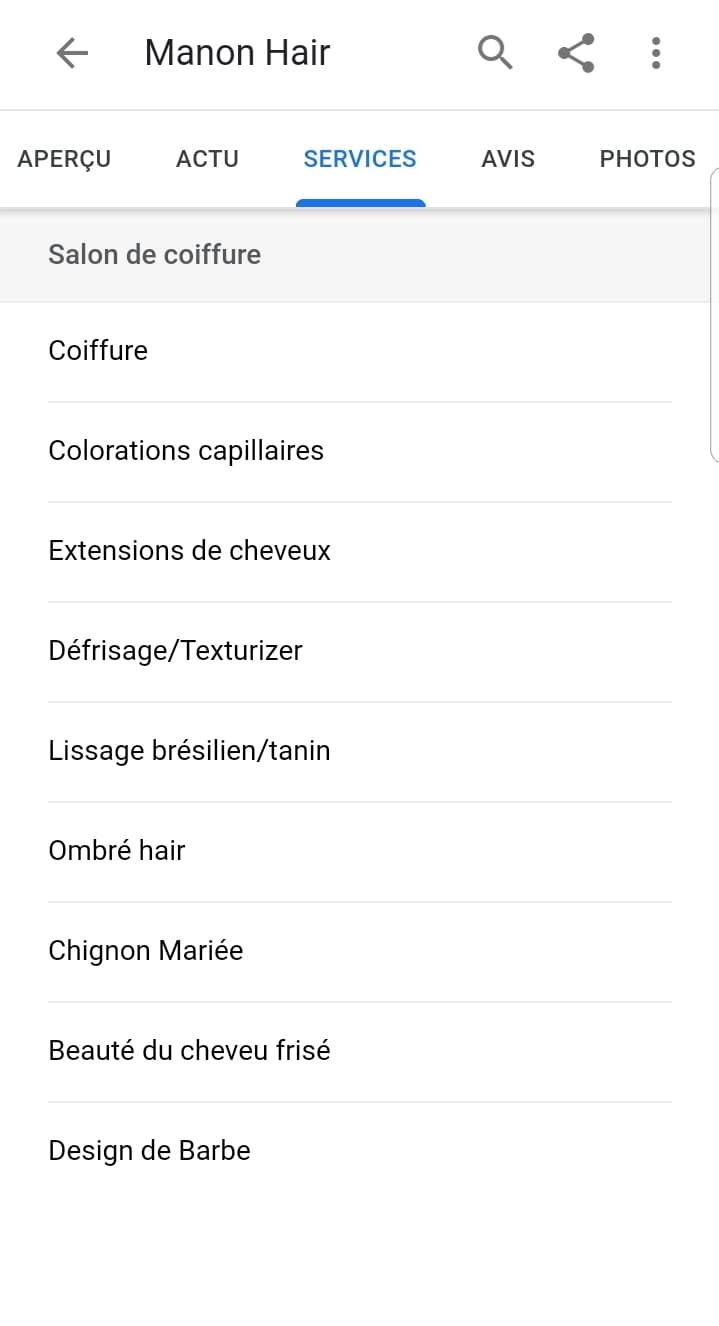Open search in Manon Hair page
Viewport: 719px width, 1326px height.
pos(495,52)
